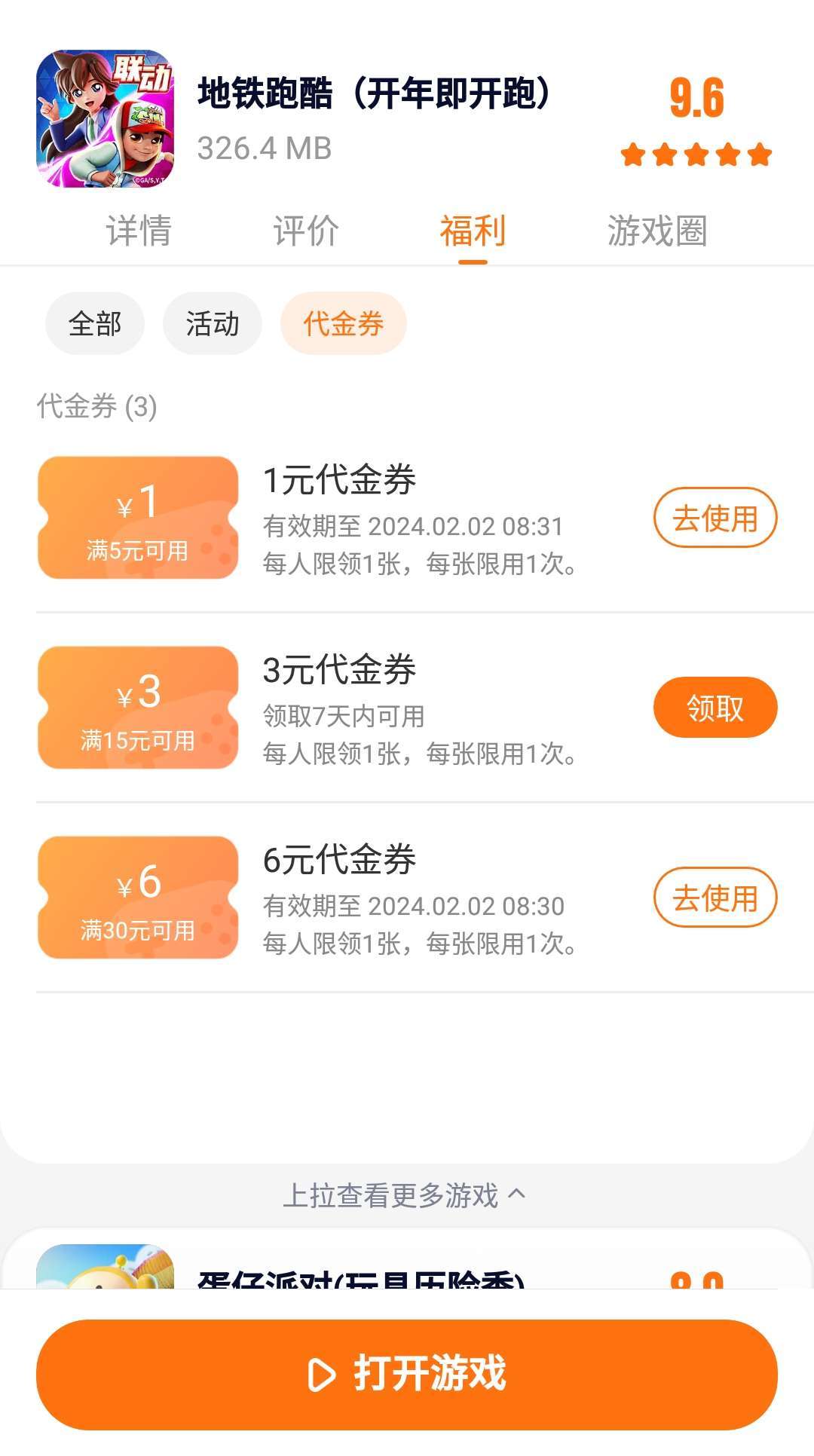Use the 6元代金券 coupon
Screen dimensions: 814x1456
click(715, 898)
